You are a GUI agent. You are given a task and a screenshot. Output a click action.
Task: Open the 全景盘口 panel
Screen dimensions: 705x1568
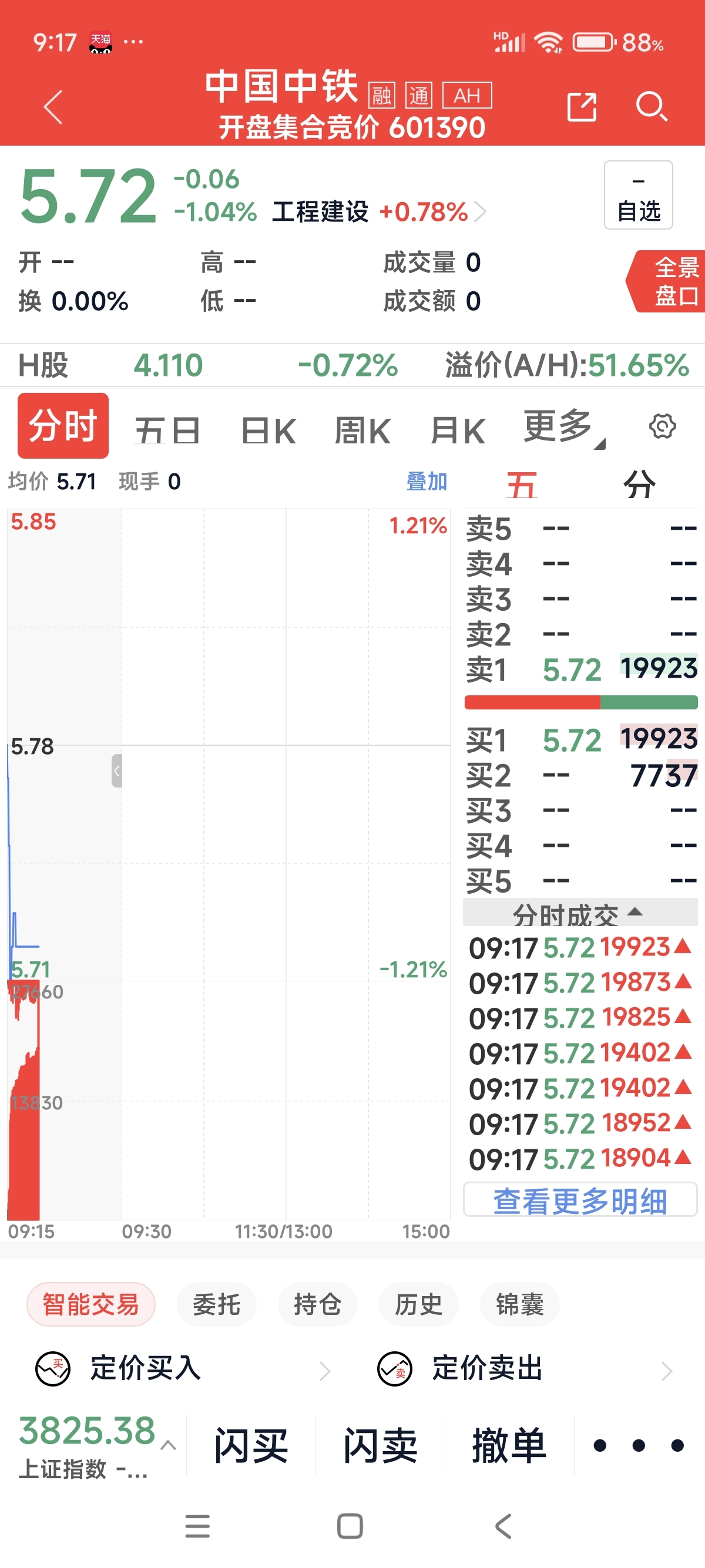pyautogui.click(x=667, y=281)
